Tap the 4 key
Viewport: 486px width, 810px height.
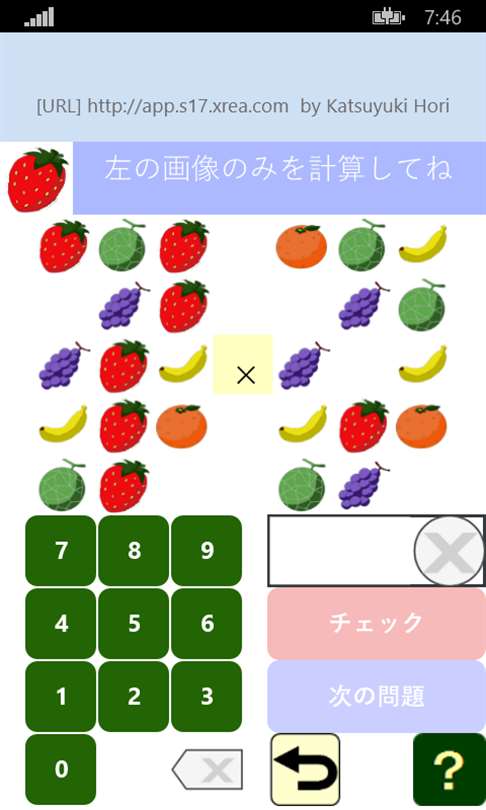tap(60, 624)
